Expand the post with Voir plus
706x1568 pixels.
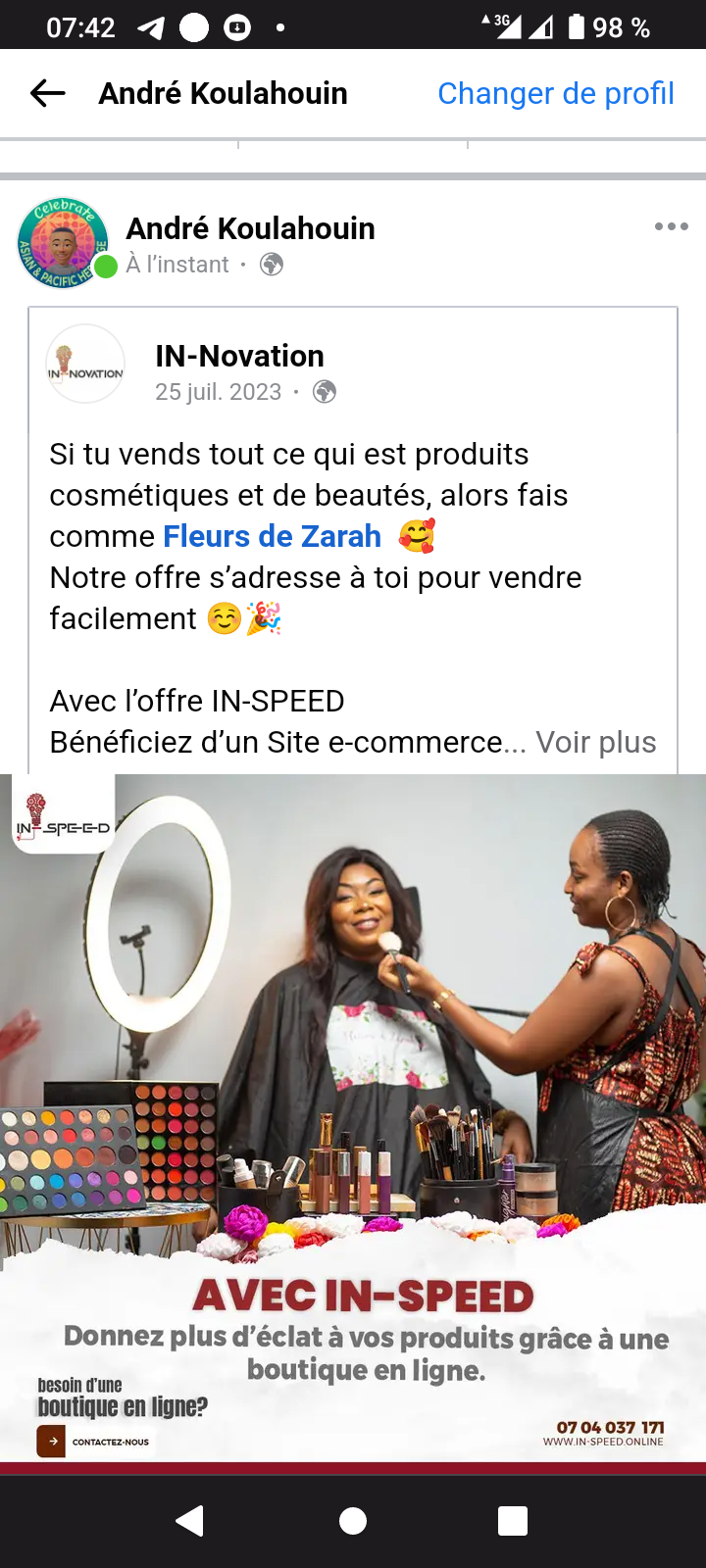point(595,742)
